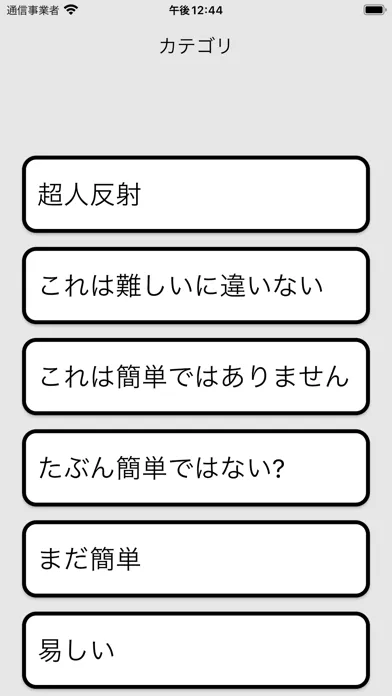
Task: Tap the まだ簡単 category
Action: coord(196,558)
